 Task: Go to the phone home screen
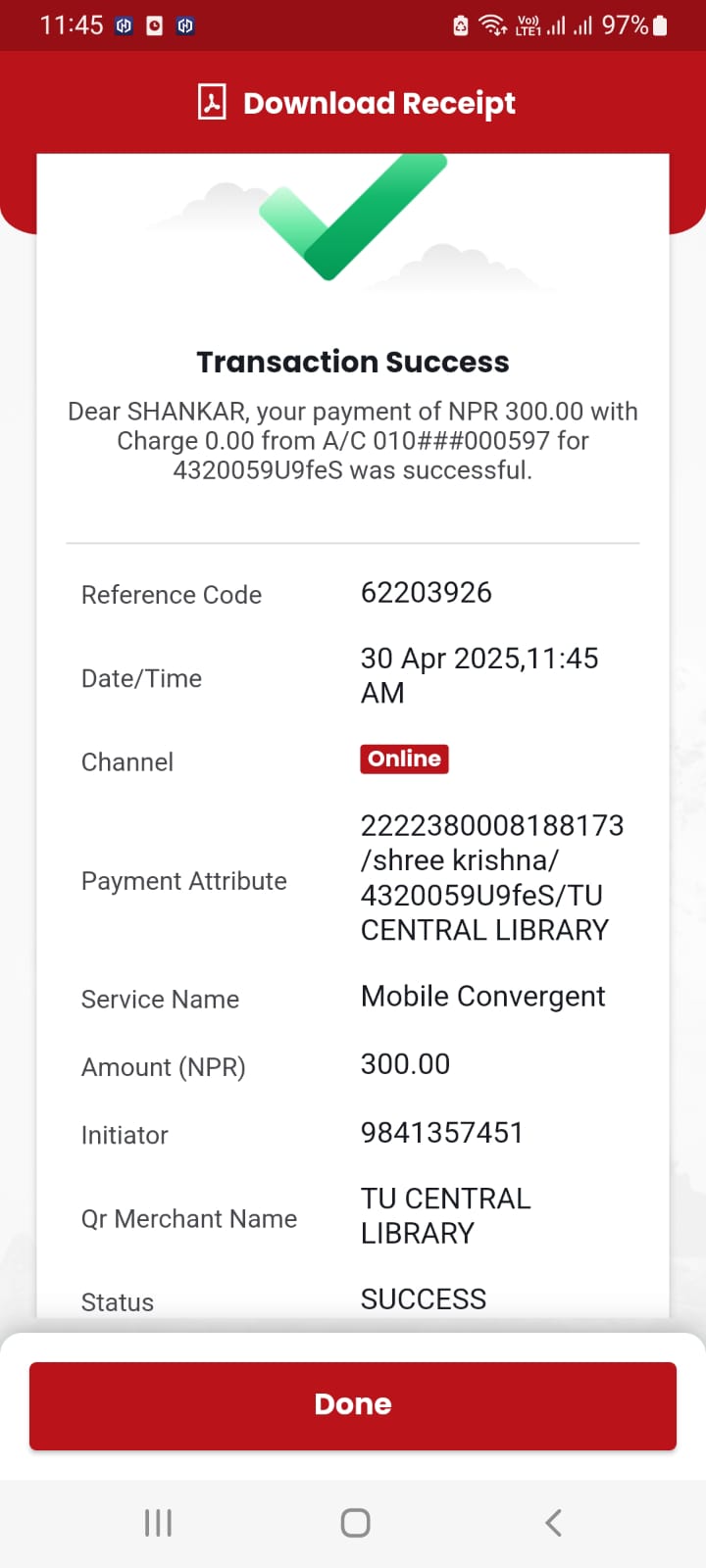click(x=355, y=1523)
